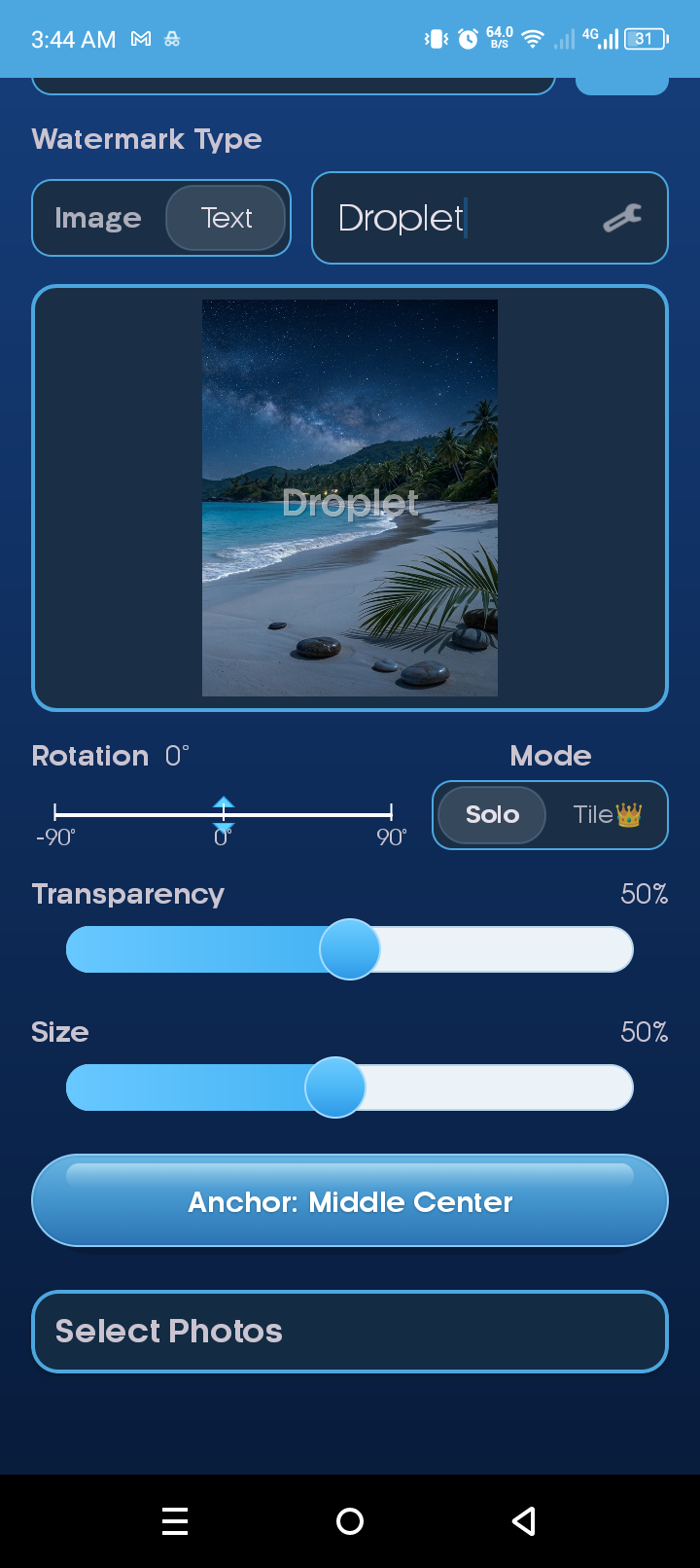Switch watermark type to Image
The image size is (700, 1568).
98,218
